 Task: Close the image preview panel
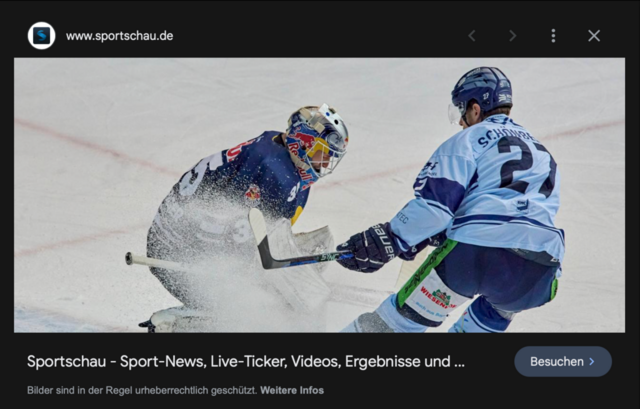click(x=594, y=36)
